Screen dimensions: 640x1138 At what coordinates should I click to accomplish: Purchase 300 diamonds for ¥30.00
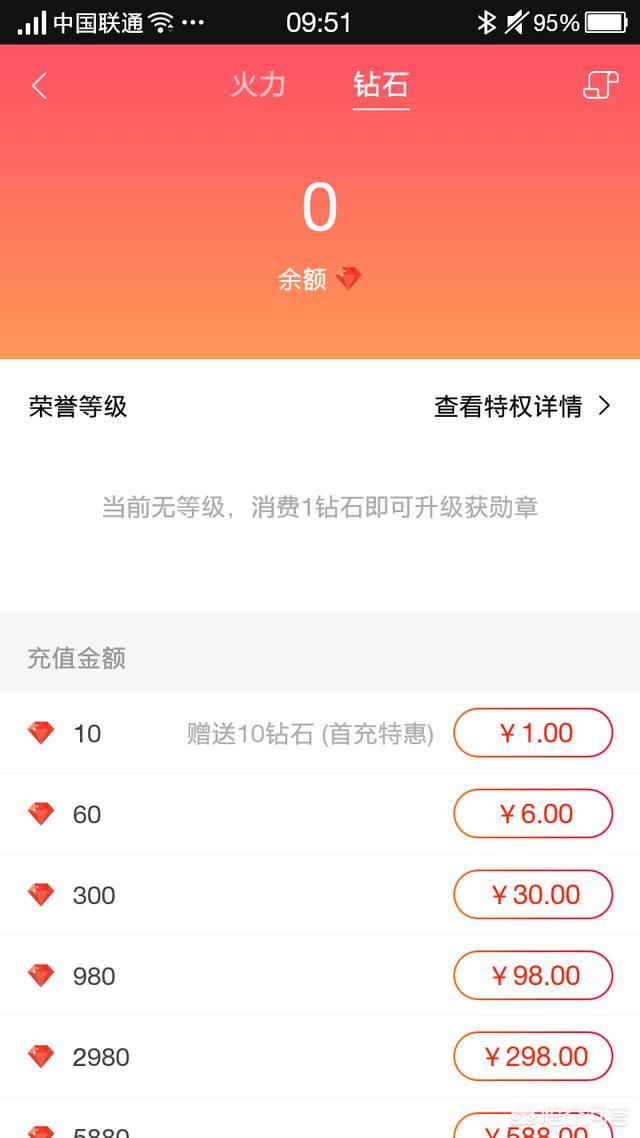(x=533, y=895)
